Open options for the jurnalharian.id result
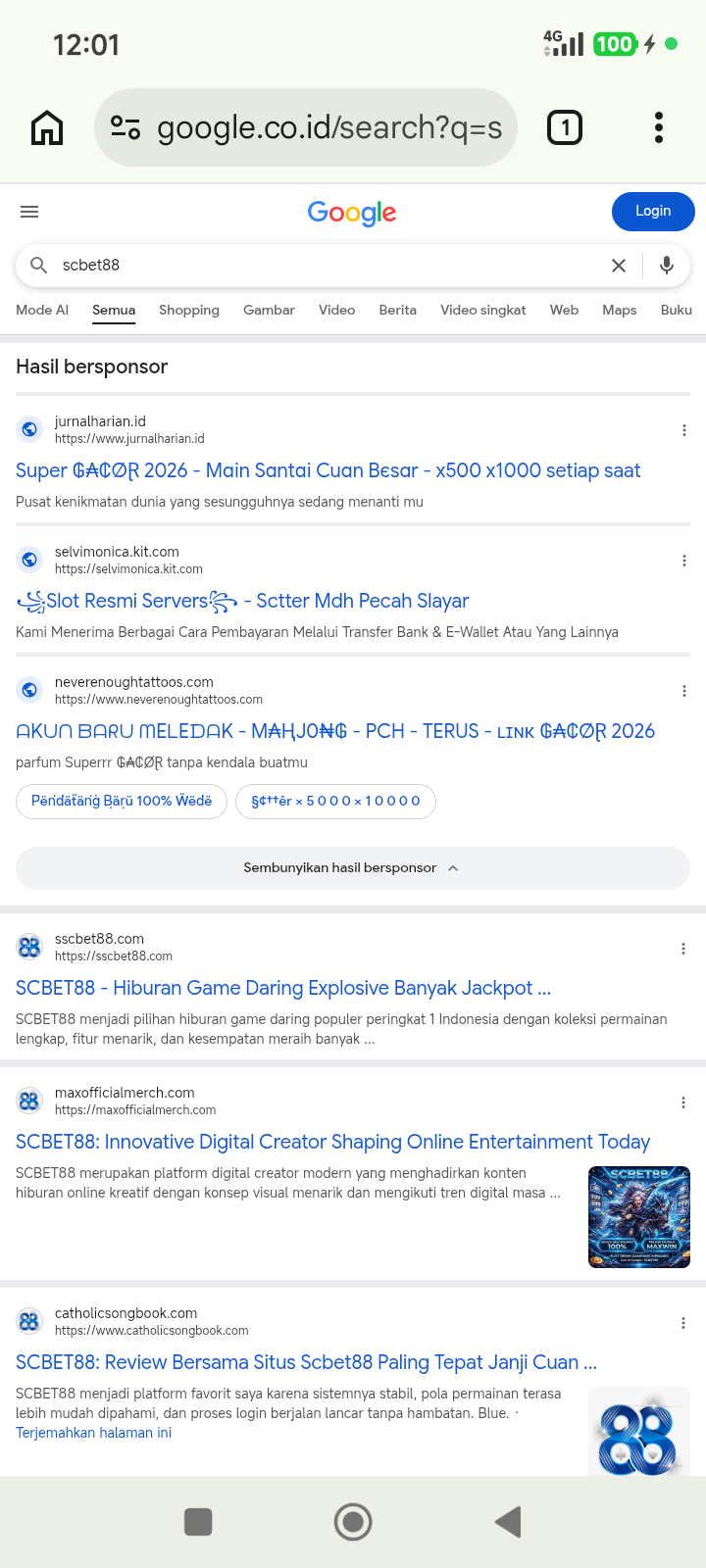The image size is (706, 1568). pyautogui.click(x=683, y=430)
